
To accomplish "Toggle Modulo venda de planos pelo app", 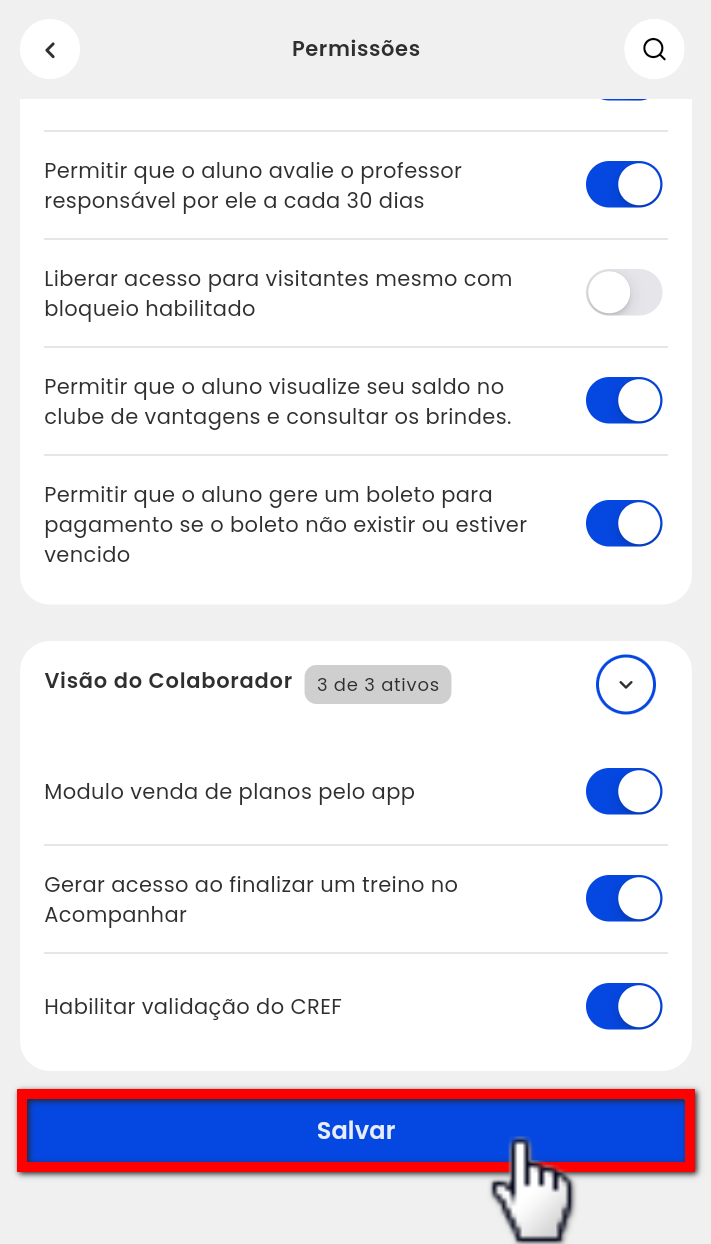I will (624, 792).
